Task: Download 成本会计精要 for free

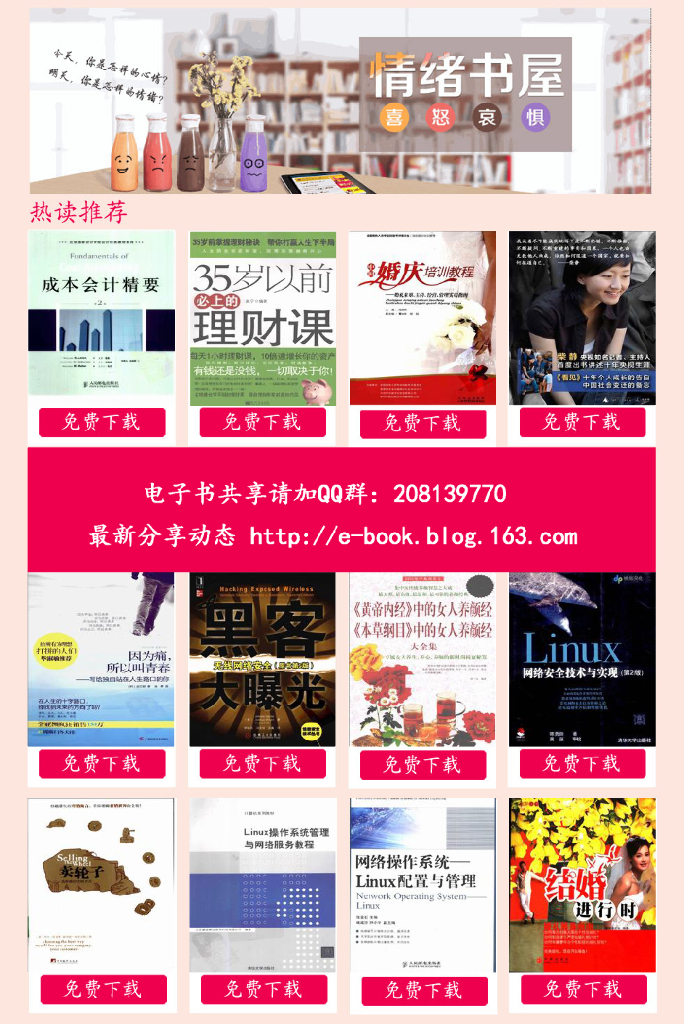Action: pyautogui.click(x=102, y=422)
